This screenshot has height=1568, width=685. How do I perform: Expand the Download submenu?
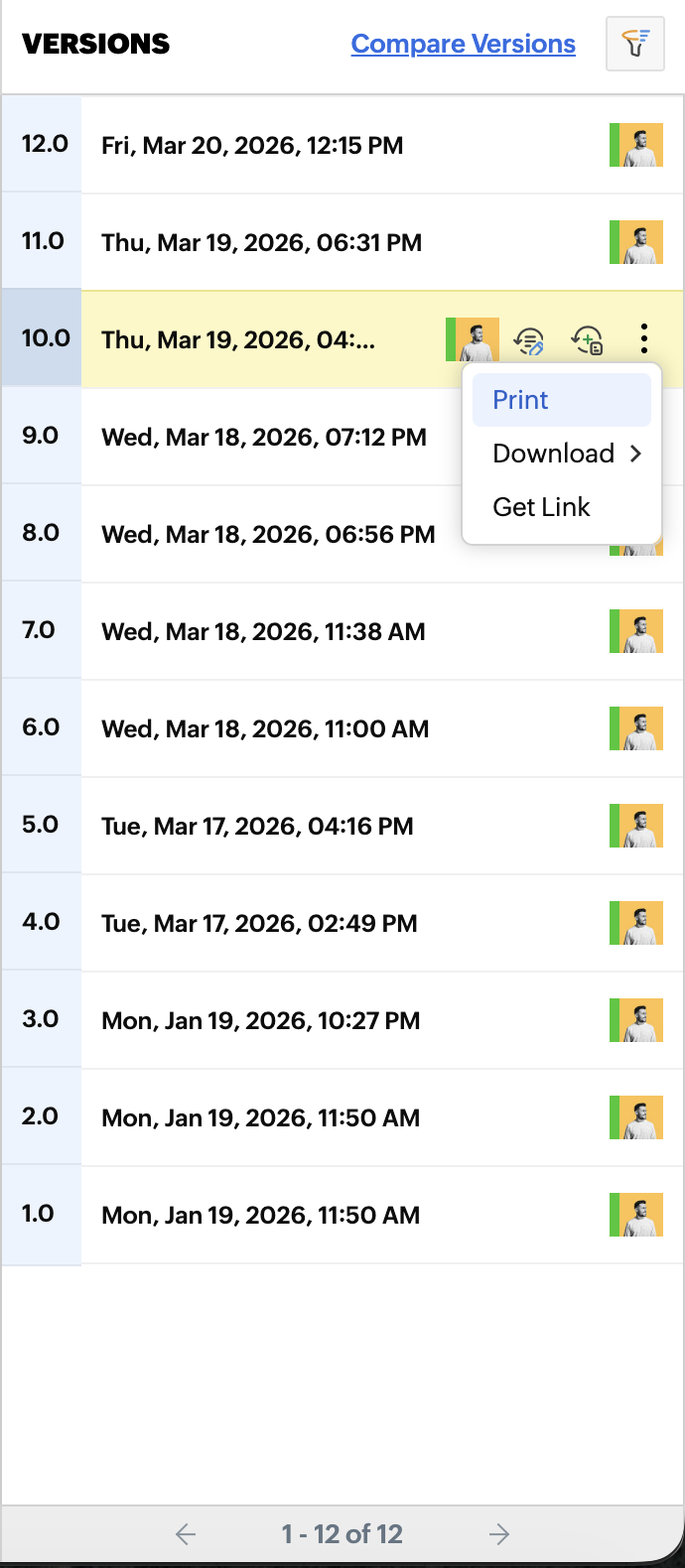tap(567, 454)
